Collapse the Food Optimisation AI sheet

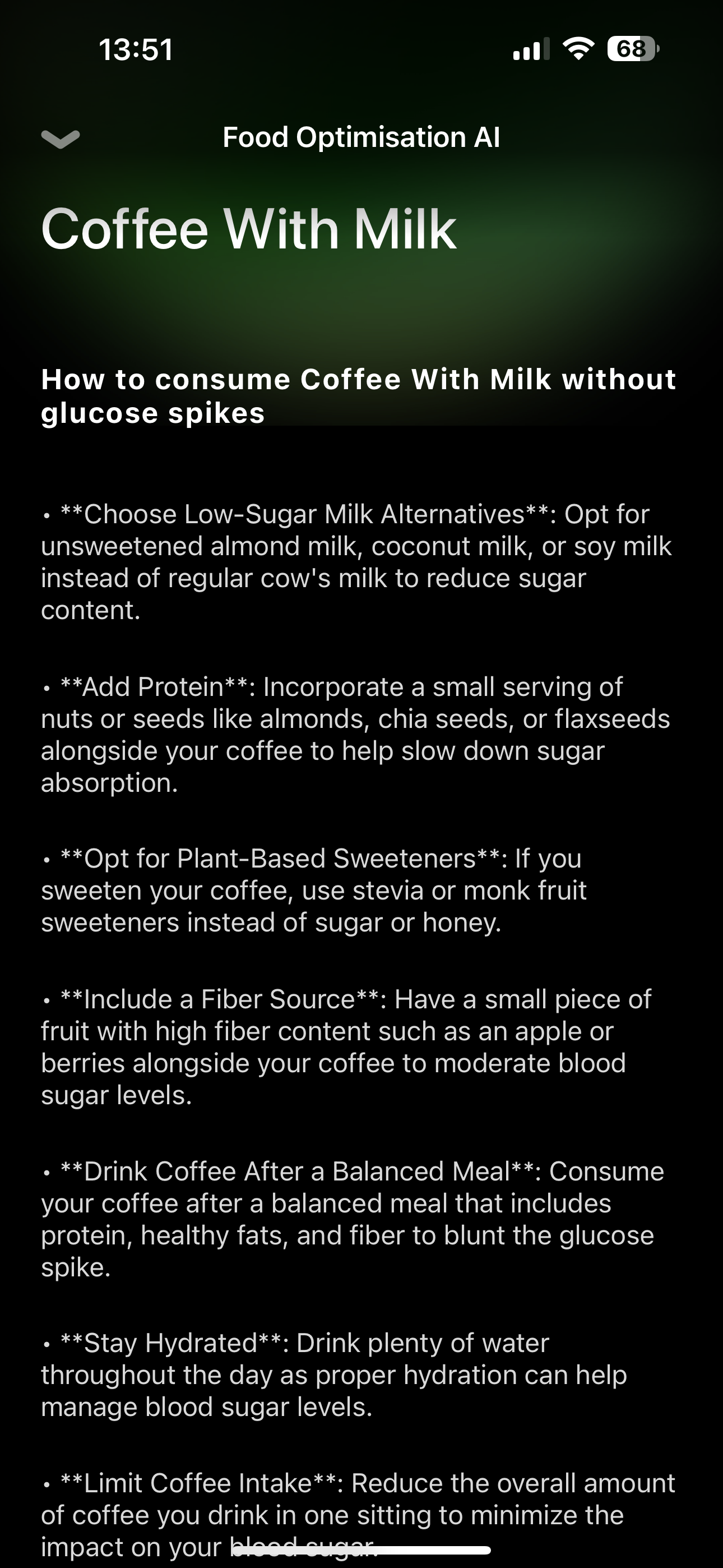[x=61, y=139]
